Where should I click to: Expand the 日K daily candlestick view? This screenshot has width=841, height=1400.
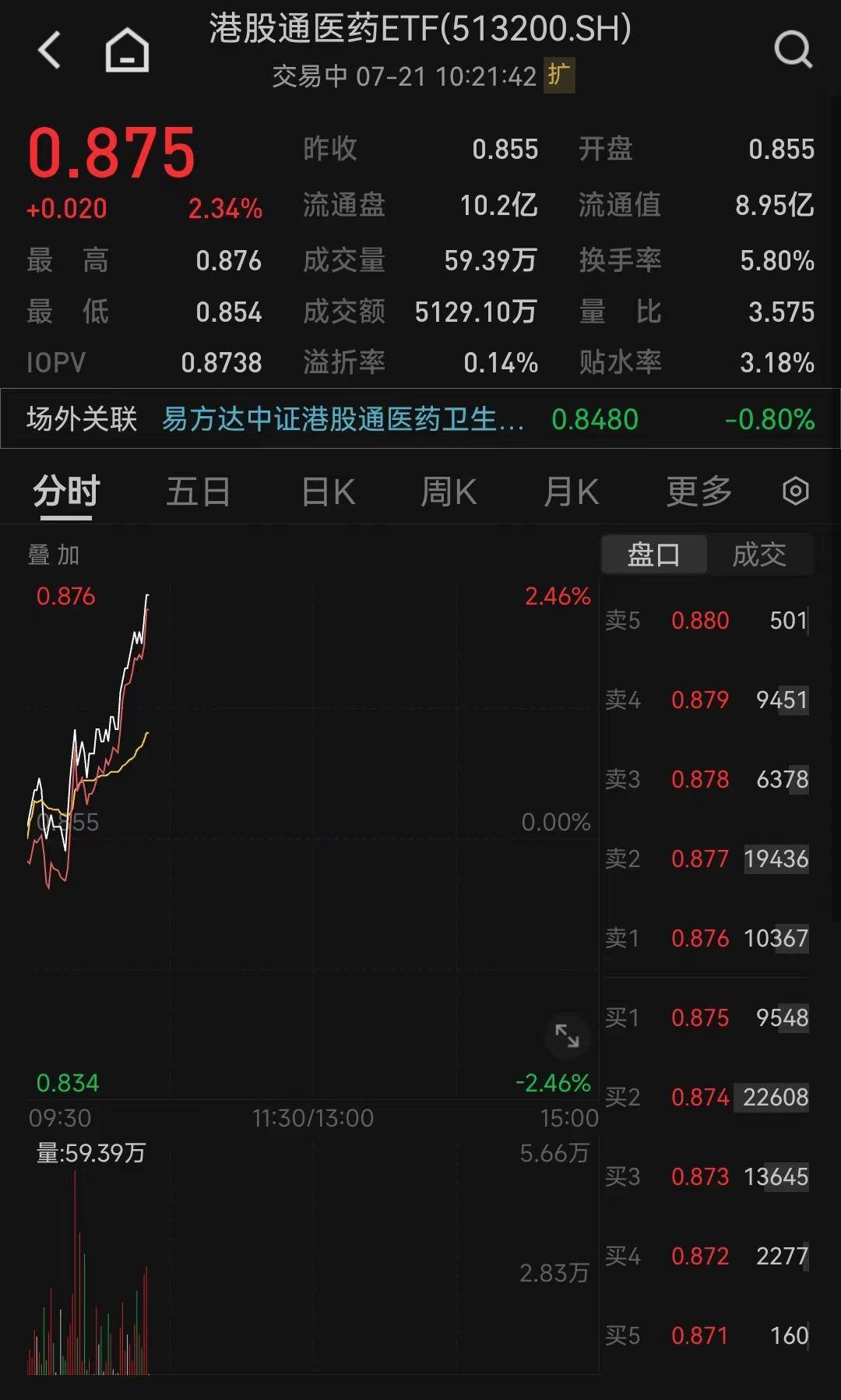(327, 491)
